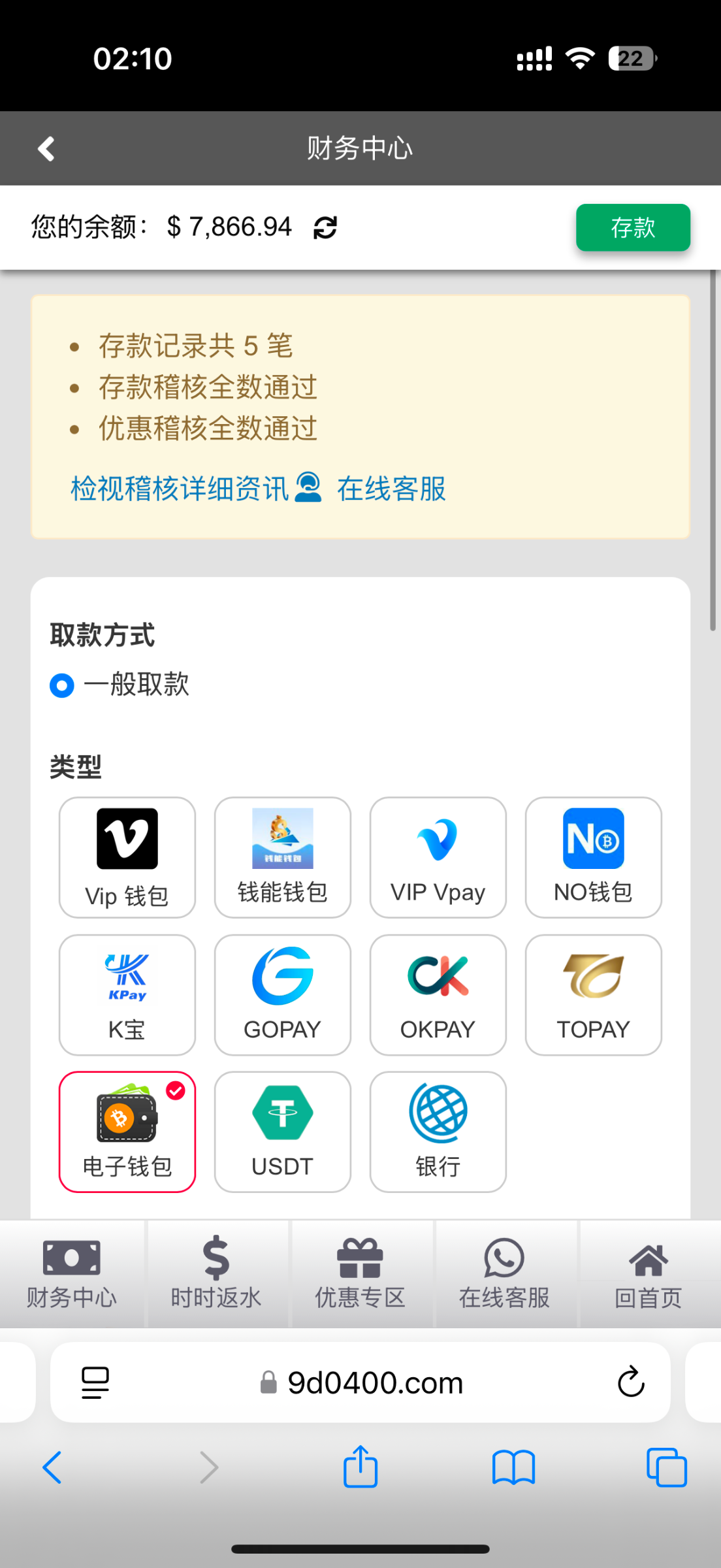This screenshot has width=721, height=1568.
Task: Select NO钱包 option
Action: tap(593, 857)
